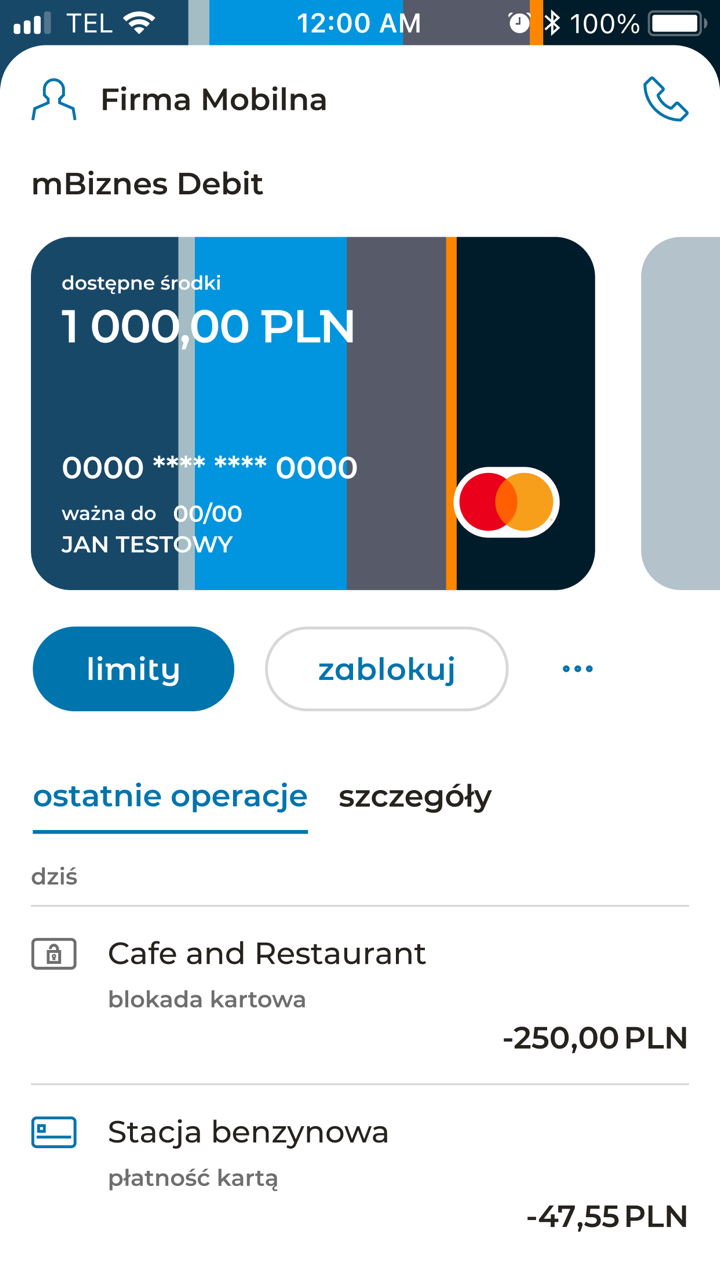View the Stacja benzynowa payment
This screenshot has height=1280, width=720.
pos(360,1172)
